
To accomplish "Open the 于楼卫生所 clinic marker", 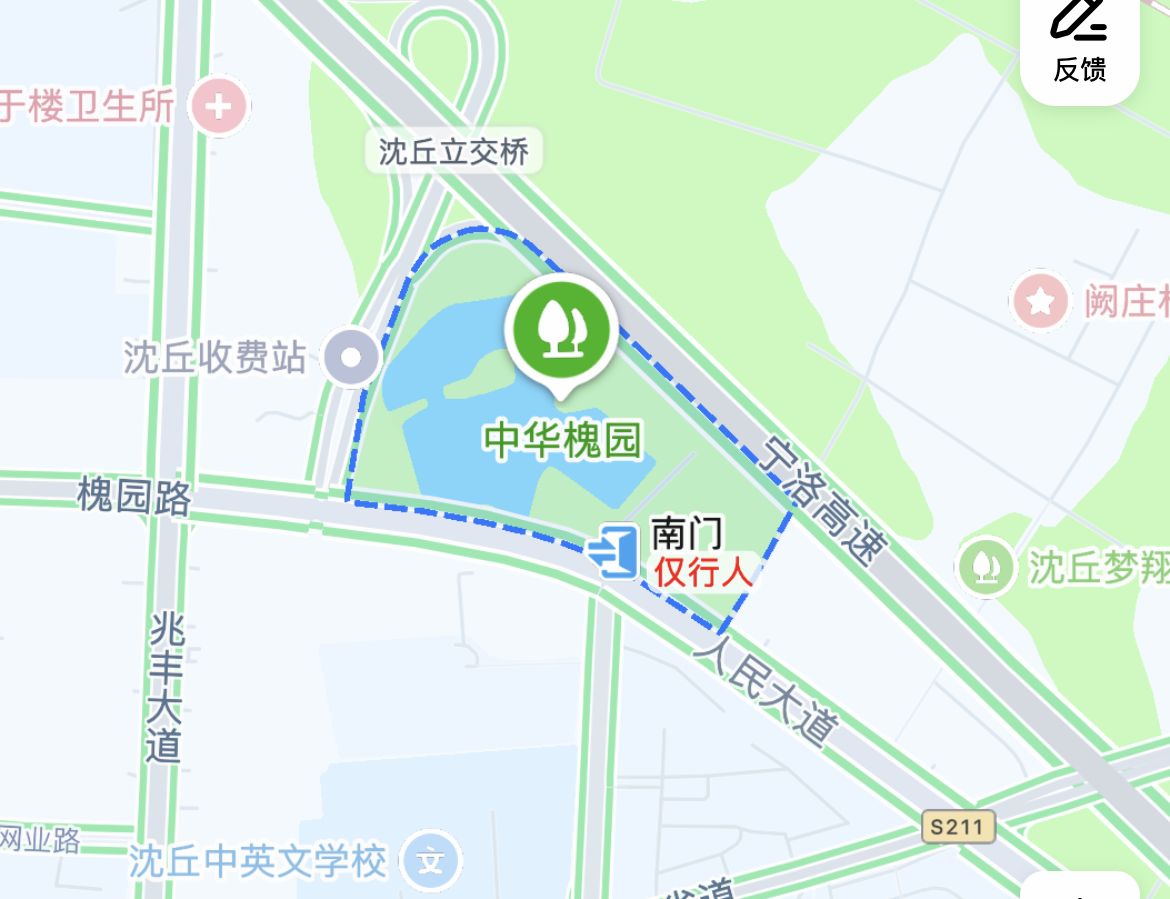I will [x=220, y=104].
